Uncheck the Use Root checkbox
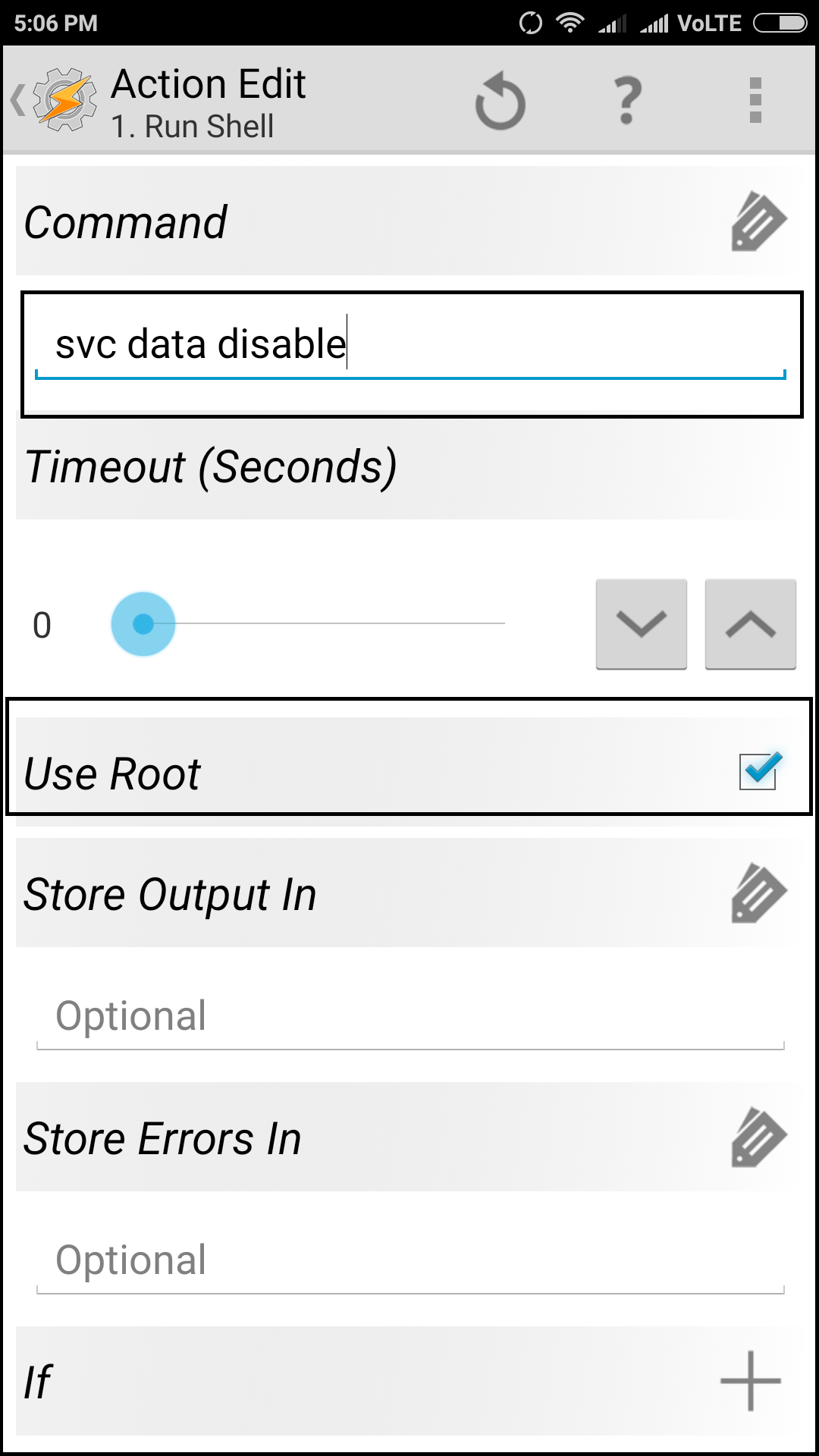Viewport: 819px width, 1456px height. point(760,770)
